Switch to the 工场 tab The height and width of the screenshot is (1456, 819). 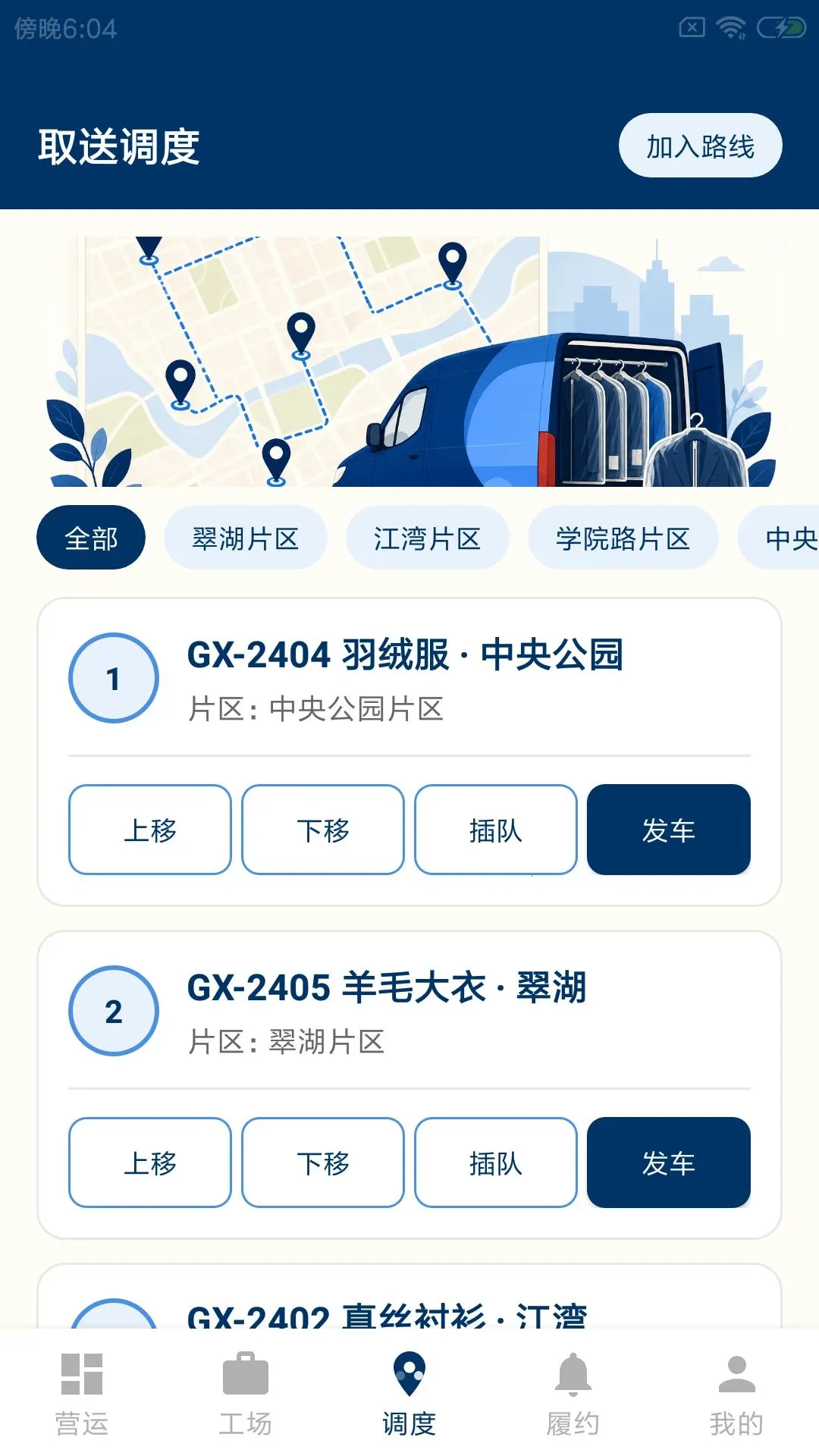point(246,1395)
